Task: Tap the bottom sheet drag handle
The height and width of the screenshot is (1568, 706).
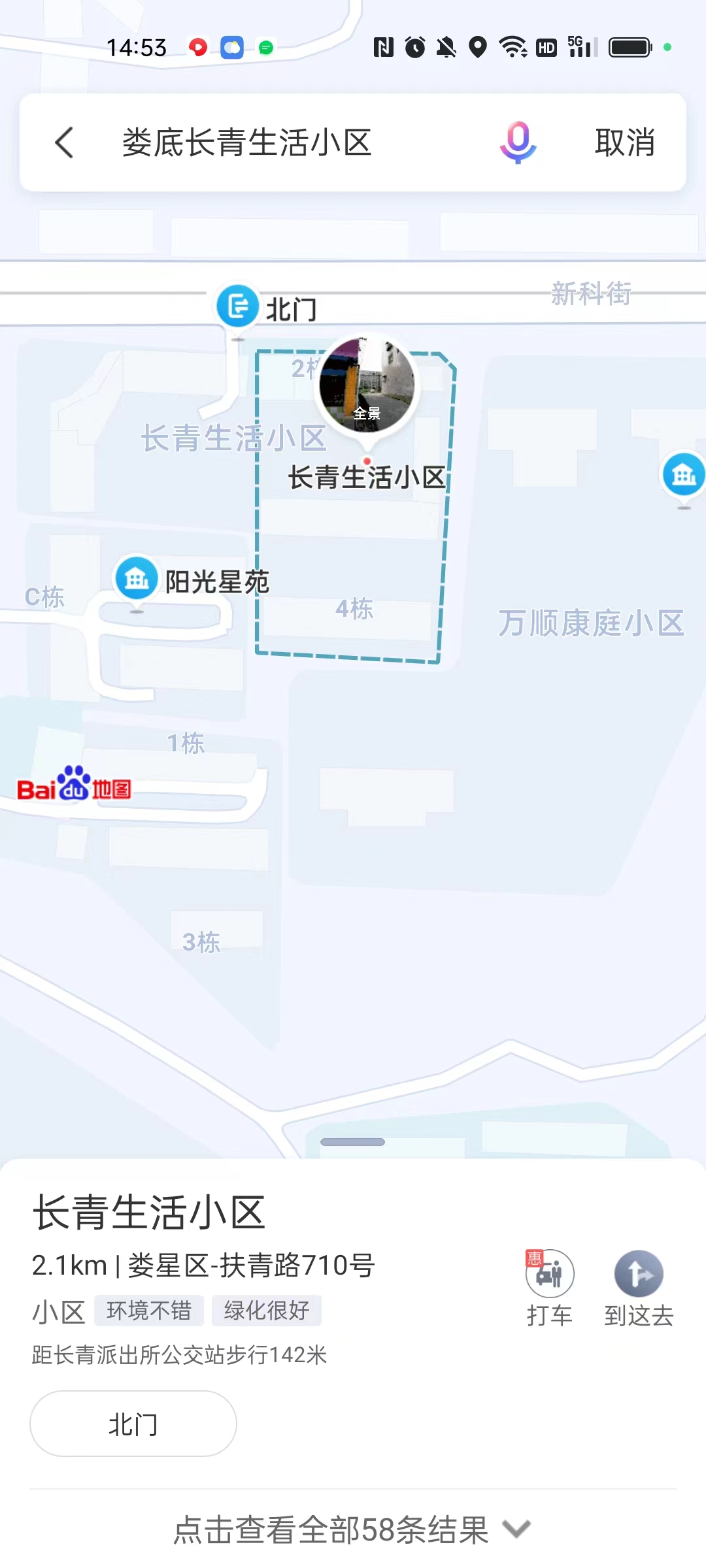Action: click(x=352, y=1142)
